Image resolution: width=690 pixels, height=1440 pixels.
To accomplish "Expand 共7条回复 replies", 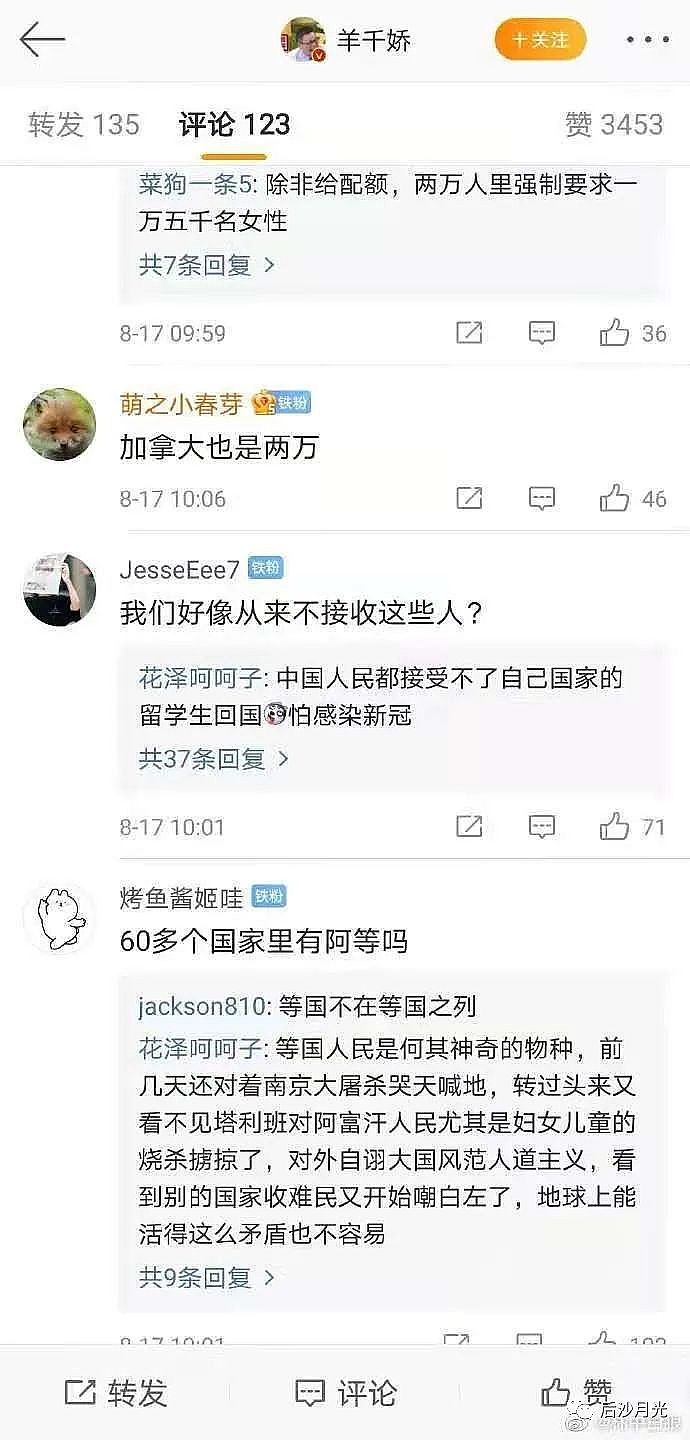I will [x=207, y=265].
